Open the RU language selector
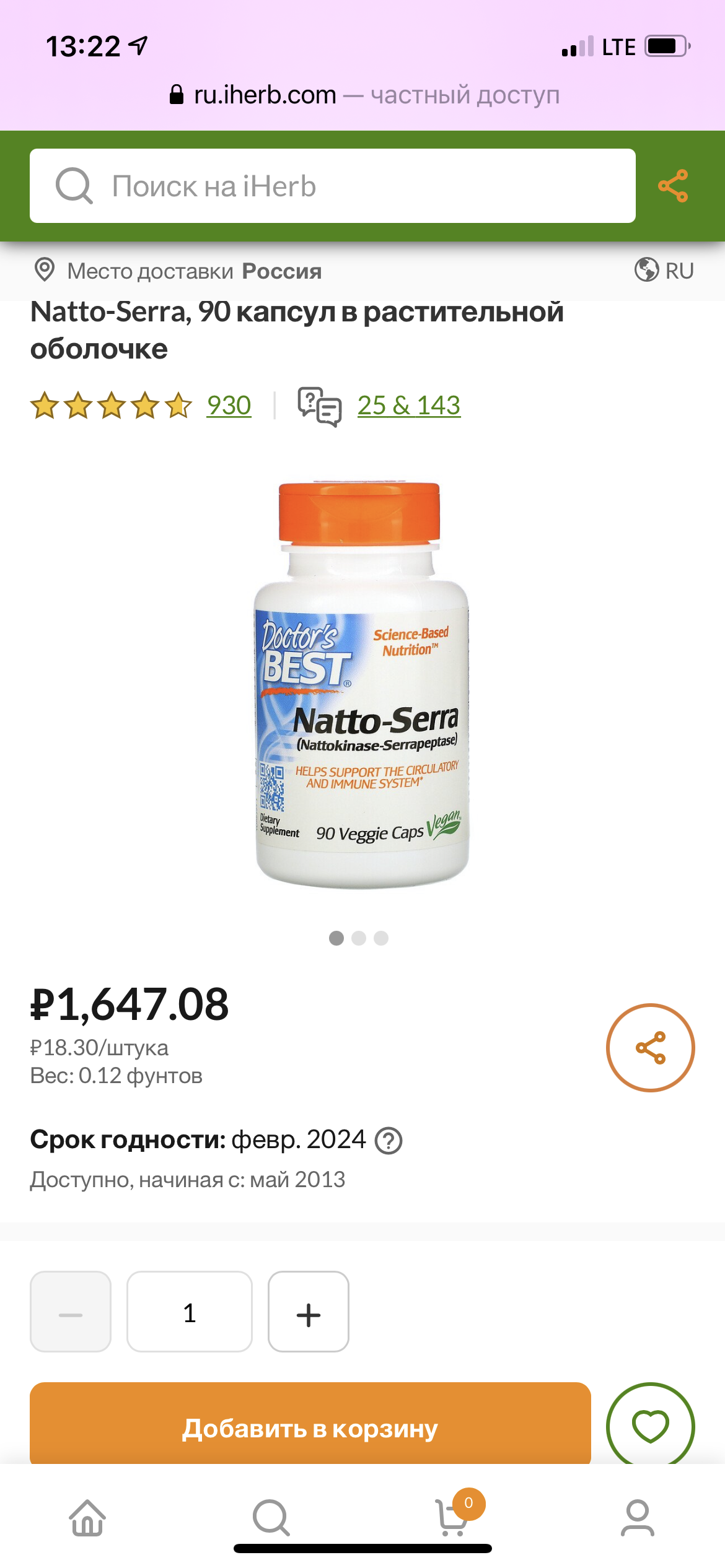 tap(664, 270)
